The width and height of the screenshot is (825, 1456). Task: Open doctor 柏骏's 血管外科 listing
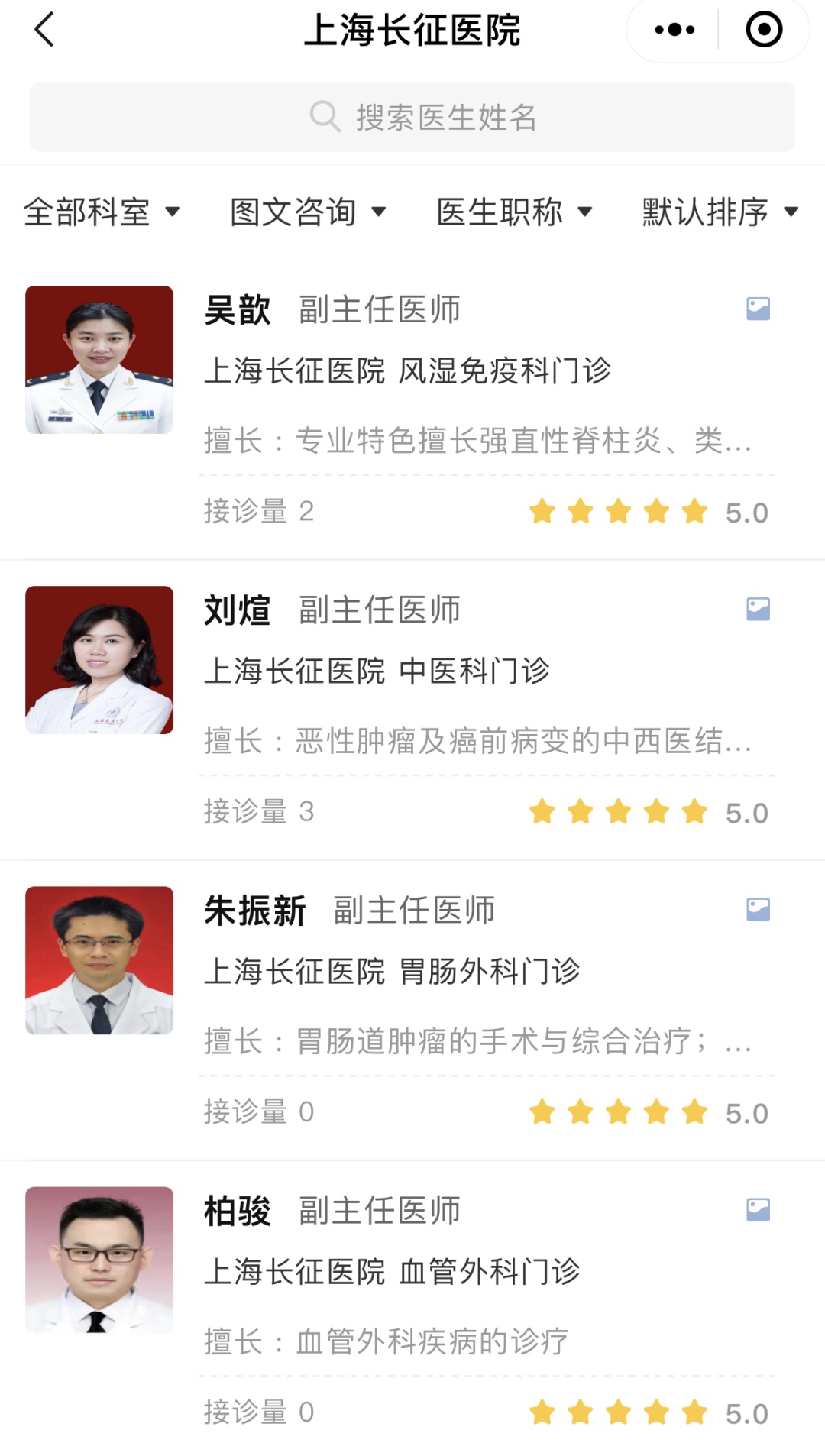pyautogui.click(x=412, y=1306)
